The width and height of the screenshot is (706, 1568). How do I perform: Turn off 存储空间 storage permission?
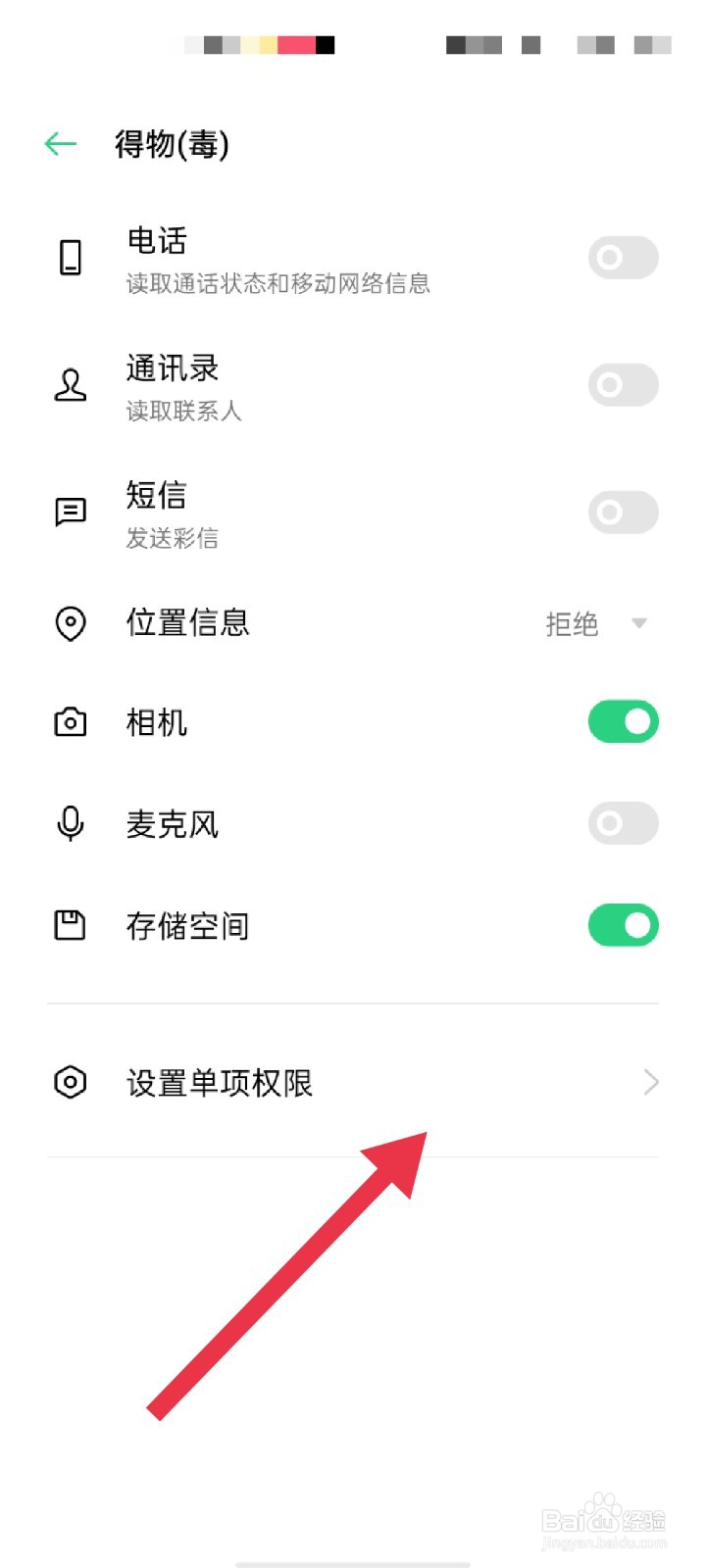(623, 925)
